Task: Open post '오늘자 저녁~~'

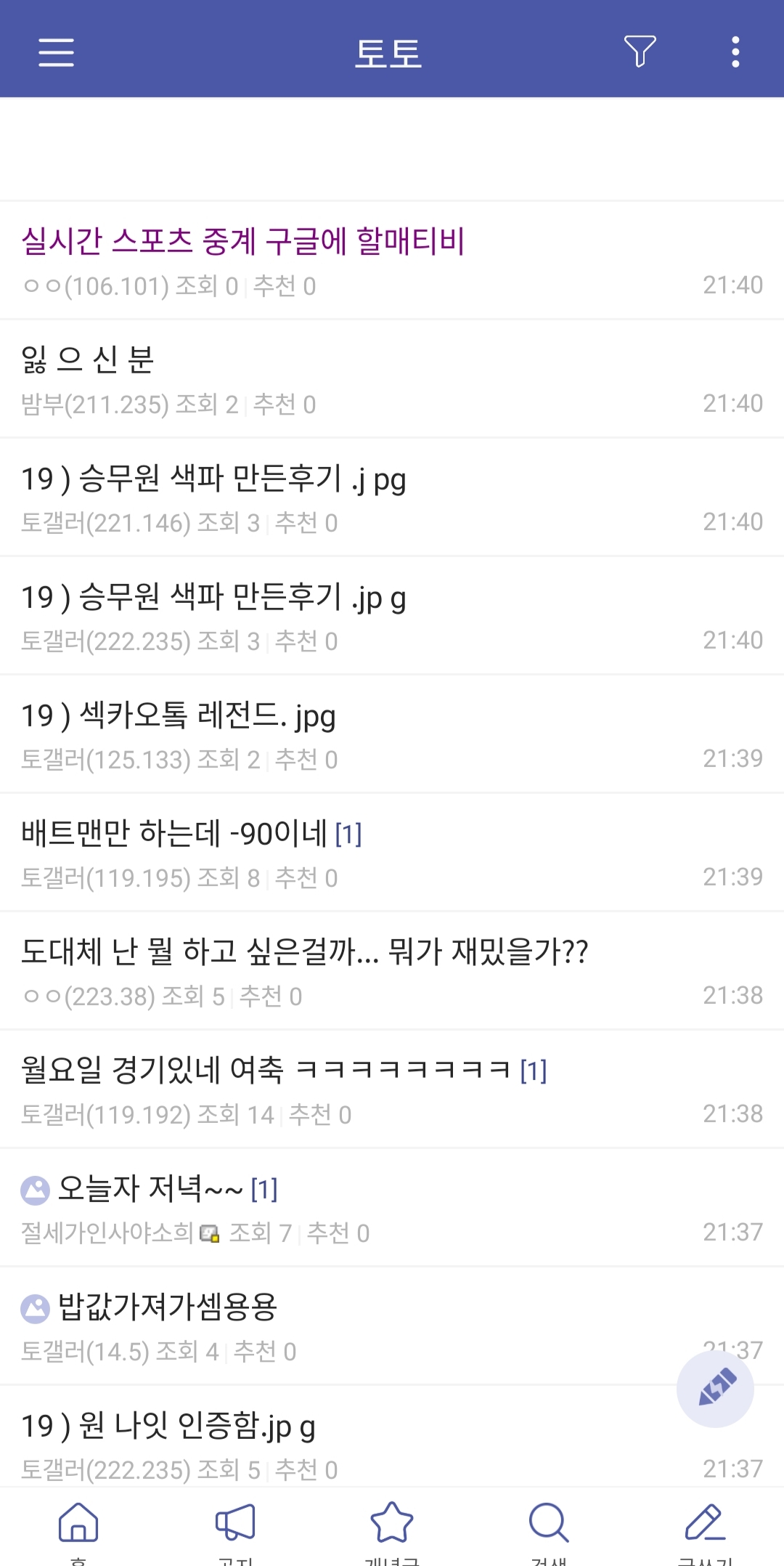Action: (150, 1190)
